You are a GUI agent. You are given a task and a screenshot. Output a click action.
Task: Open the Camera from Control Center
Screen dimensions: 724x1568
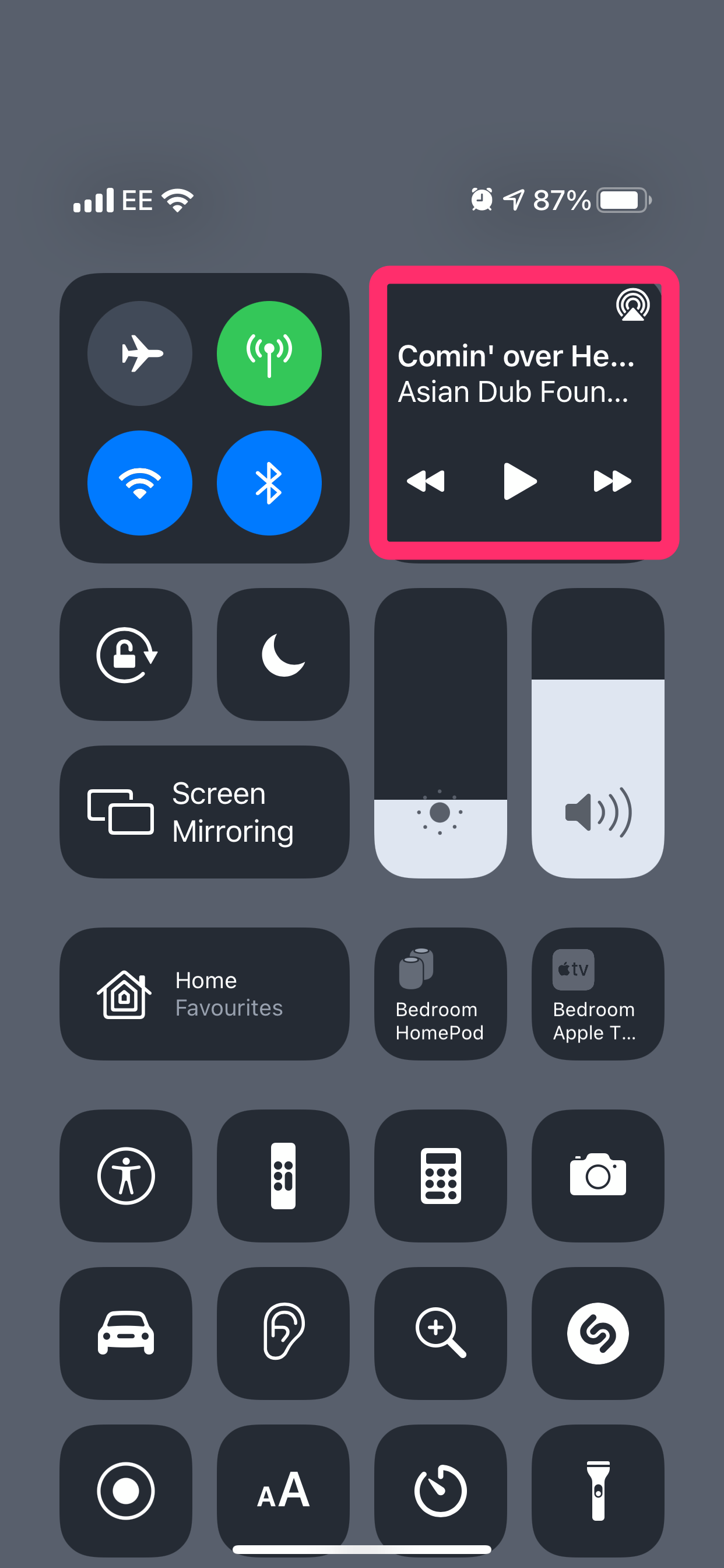tap(597, 1175)
